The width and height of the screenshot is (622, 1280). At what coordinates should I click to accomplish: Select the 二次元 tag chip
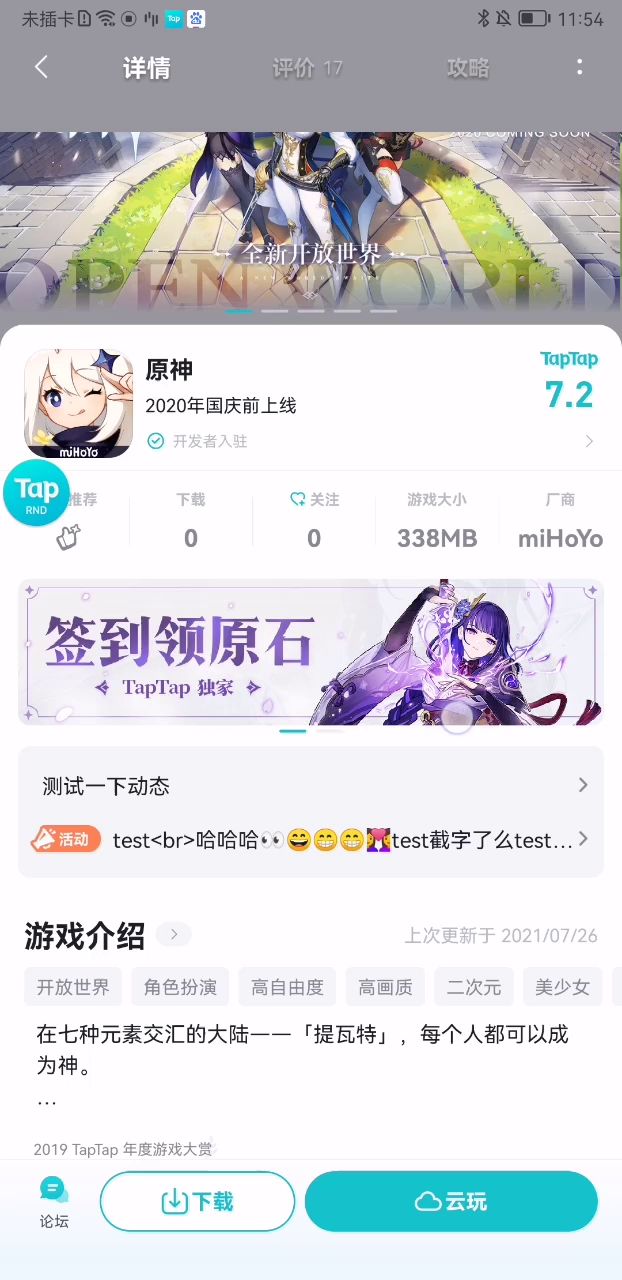(473, 987)
